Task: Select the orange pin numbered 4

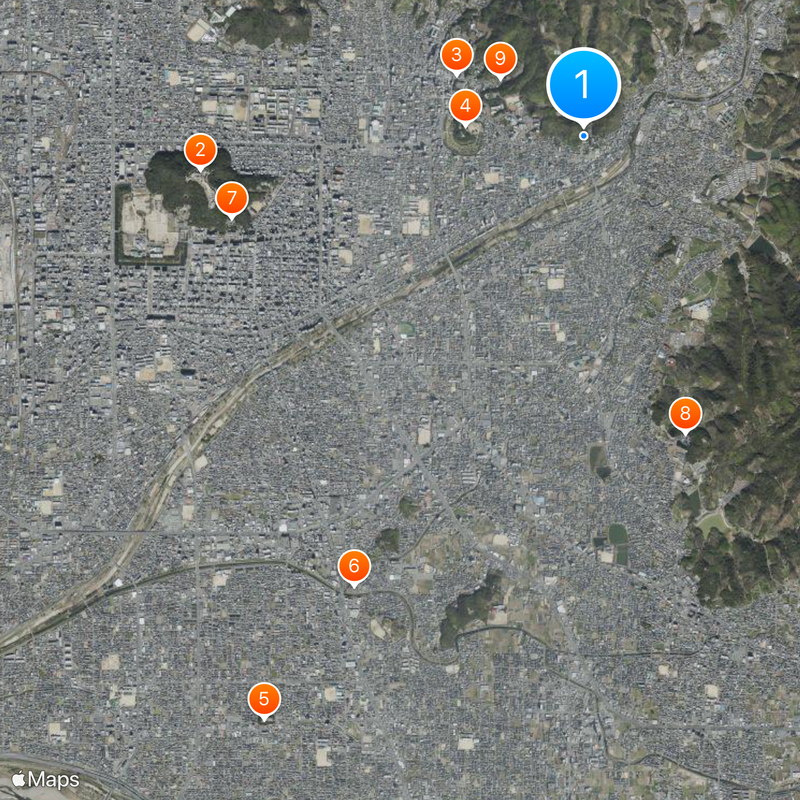Action: click(465, 105)
